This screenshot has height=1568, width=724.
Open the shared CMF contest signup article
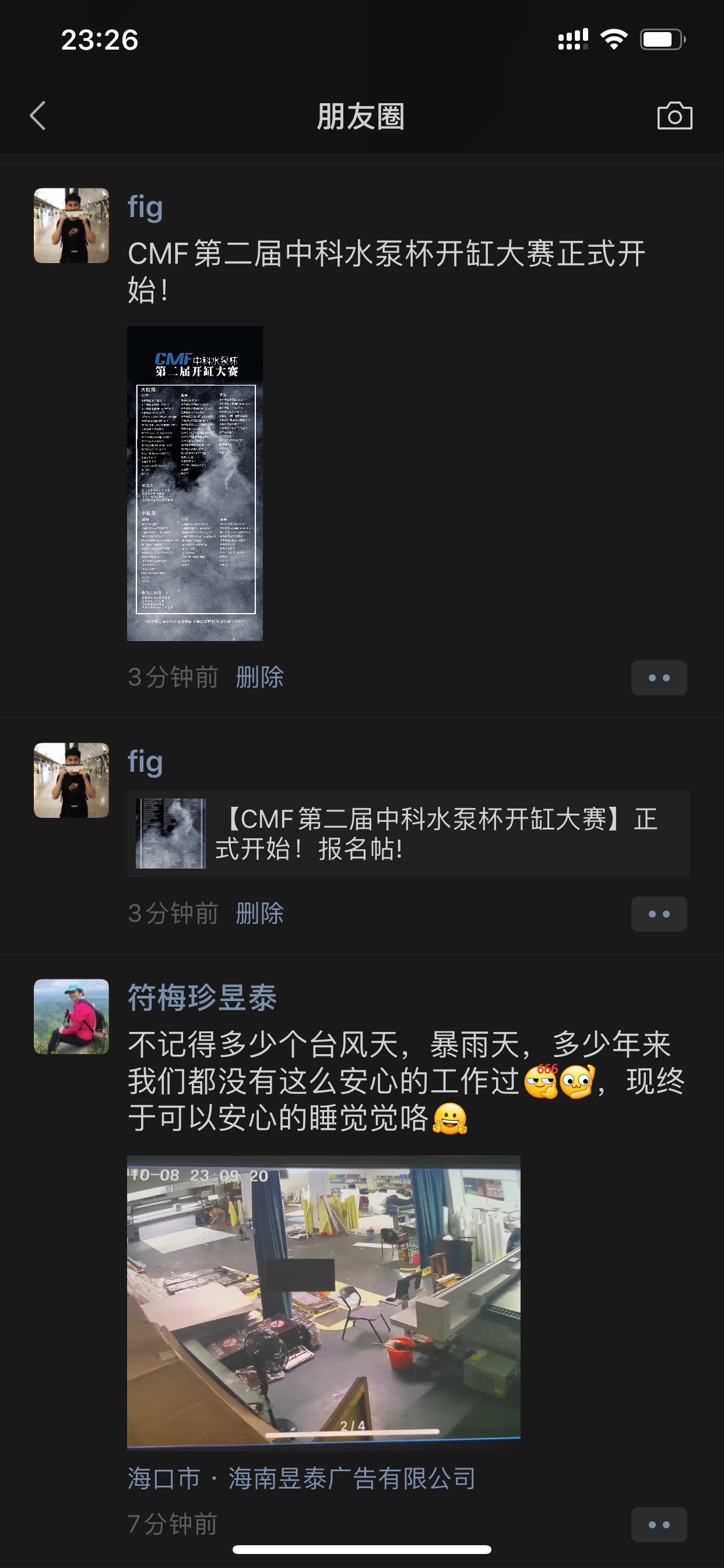click(407, 834)
